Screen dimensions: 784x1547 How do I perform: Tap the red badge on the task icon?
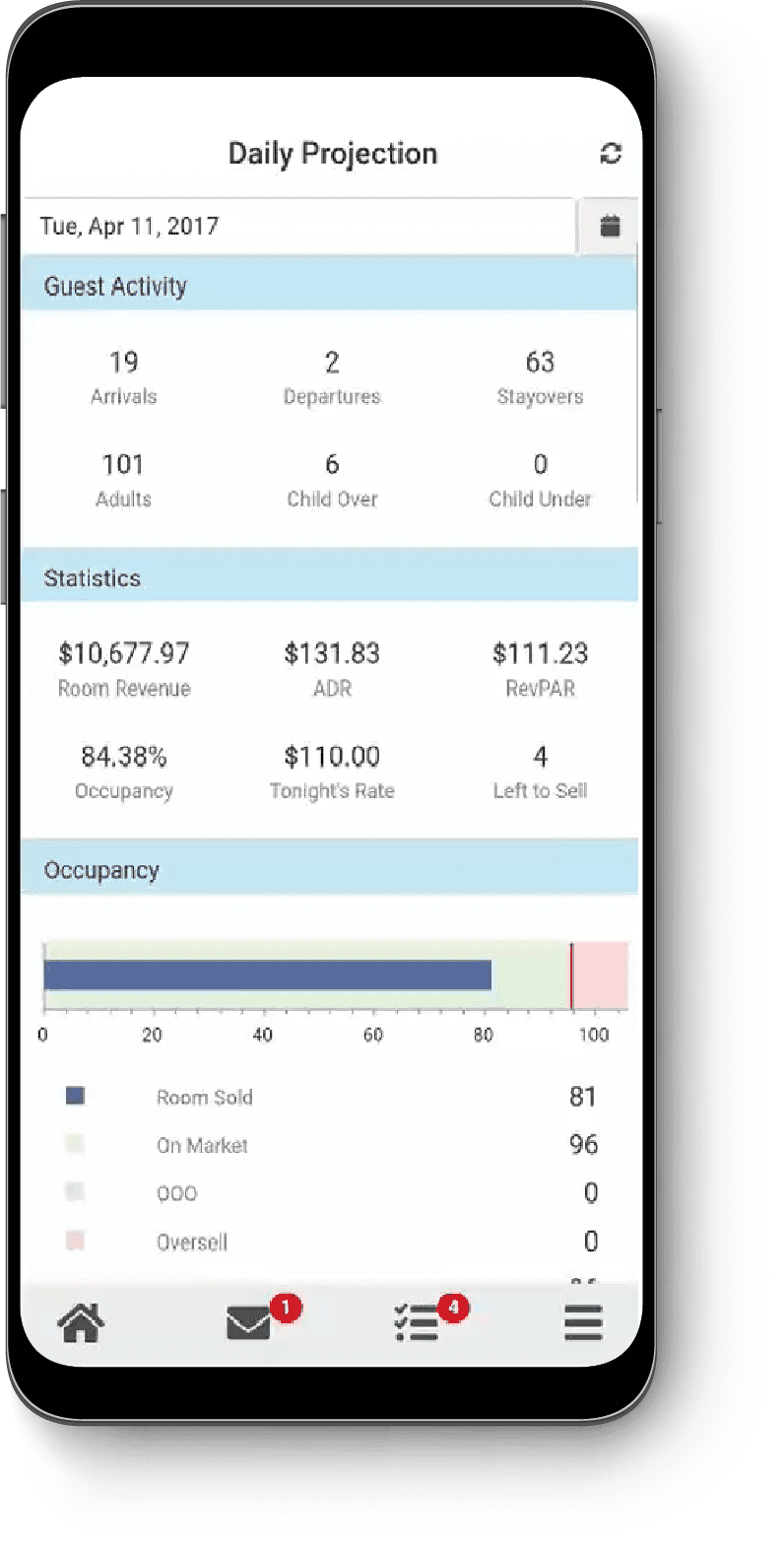[x=455, y=1308]
